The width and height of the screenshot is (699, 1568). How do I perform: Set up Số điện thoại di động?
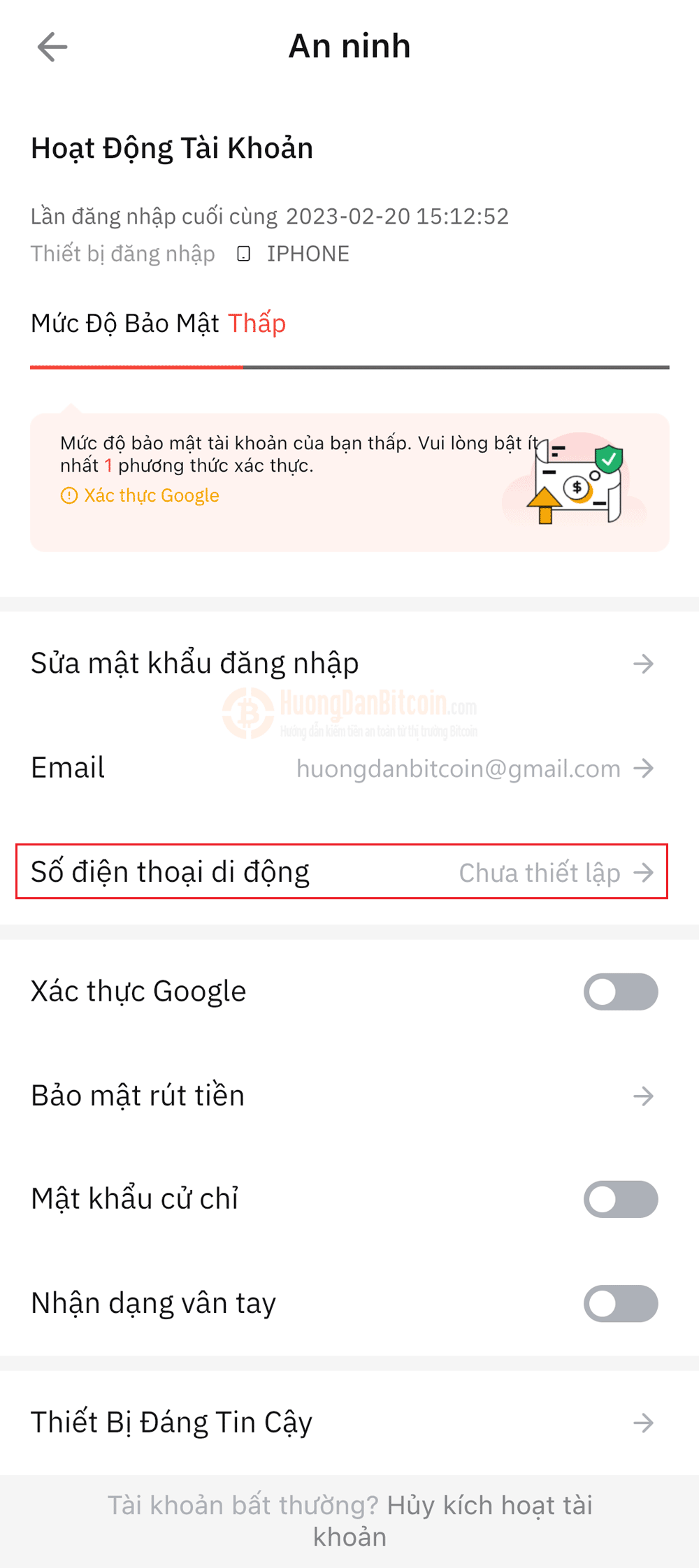(x=343, y=872)
